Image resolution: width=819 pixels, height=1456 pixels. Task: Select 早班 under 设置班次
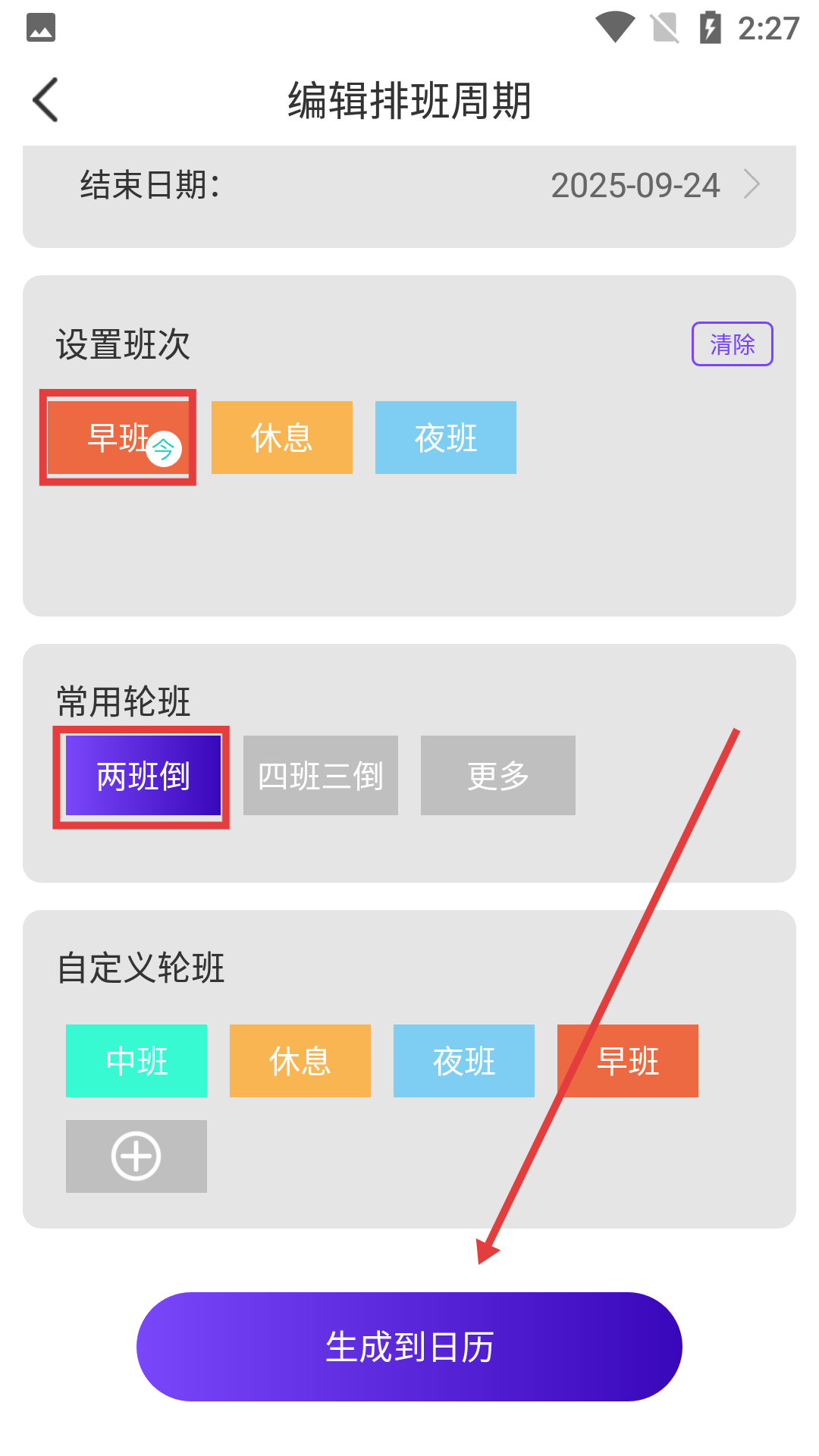[x=118, y=438]
